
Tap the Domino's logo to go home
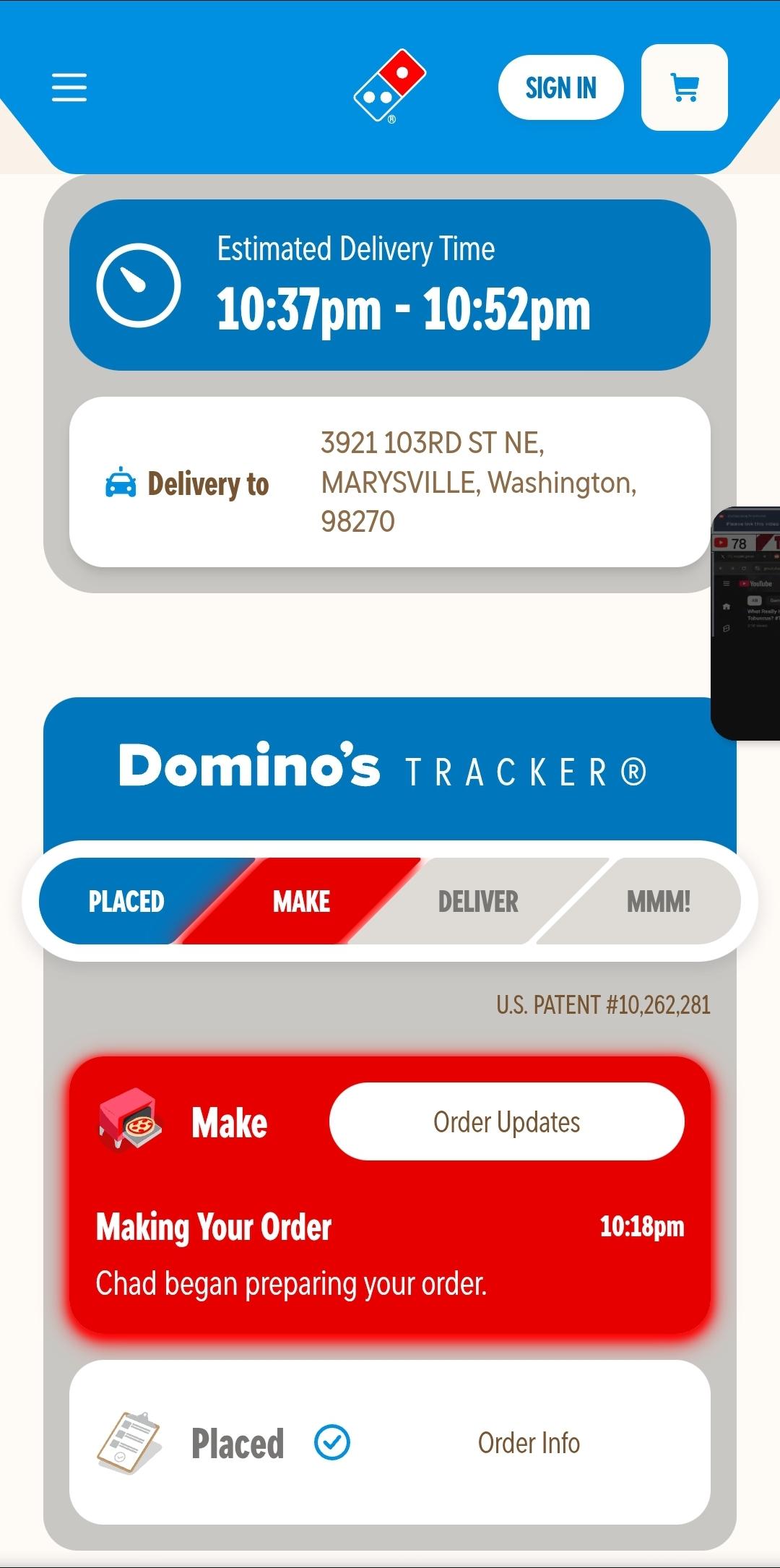click(390, 87)
